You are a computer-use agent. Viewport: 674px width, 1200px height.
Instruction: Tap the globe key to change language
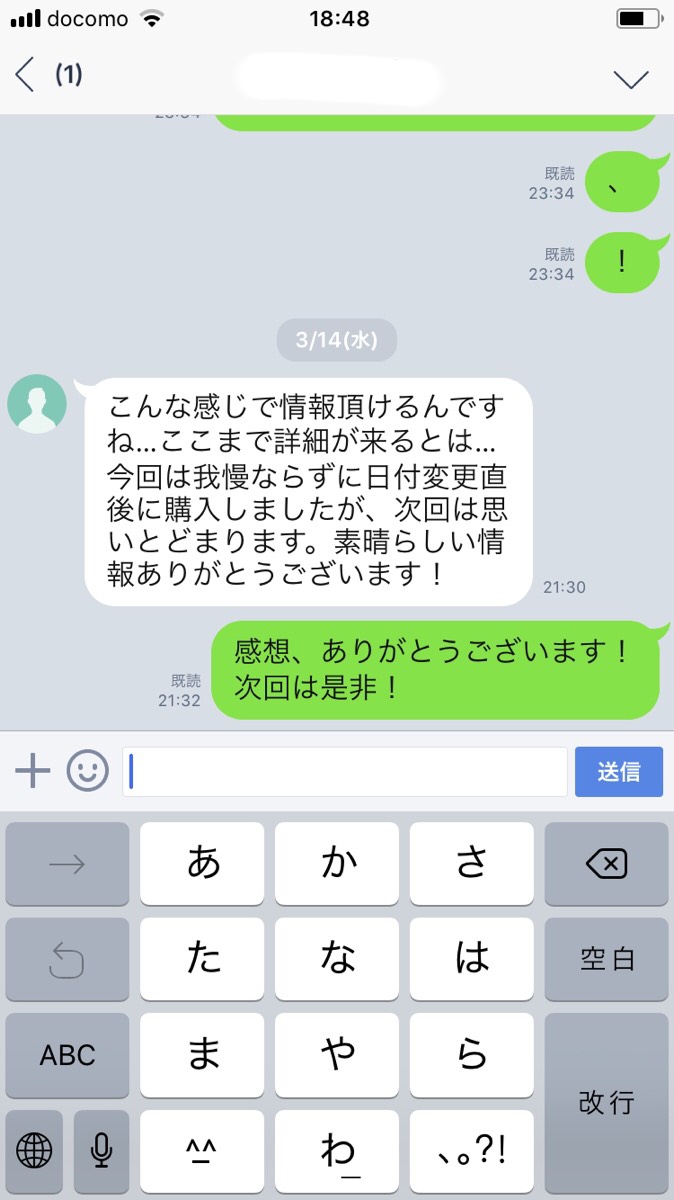pyautogui.click(x=34, y=1151)
